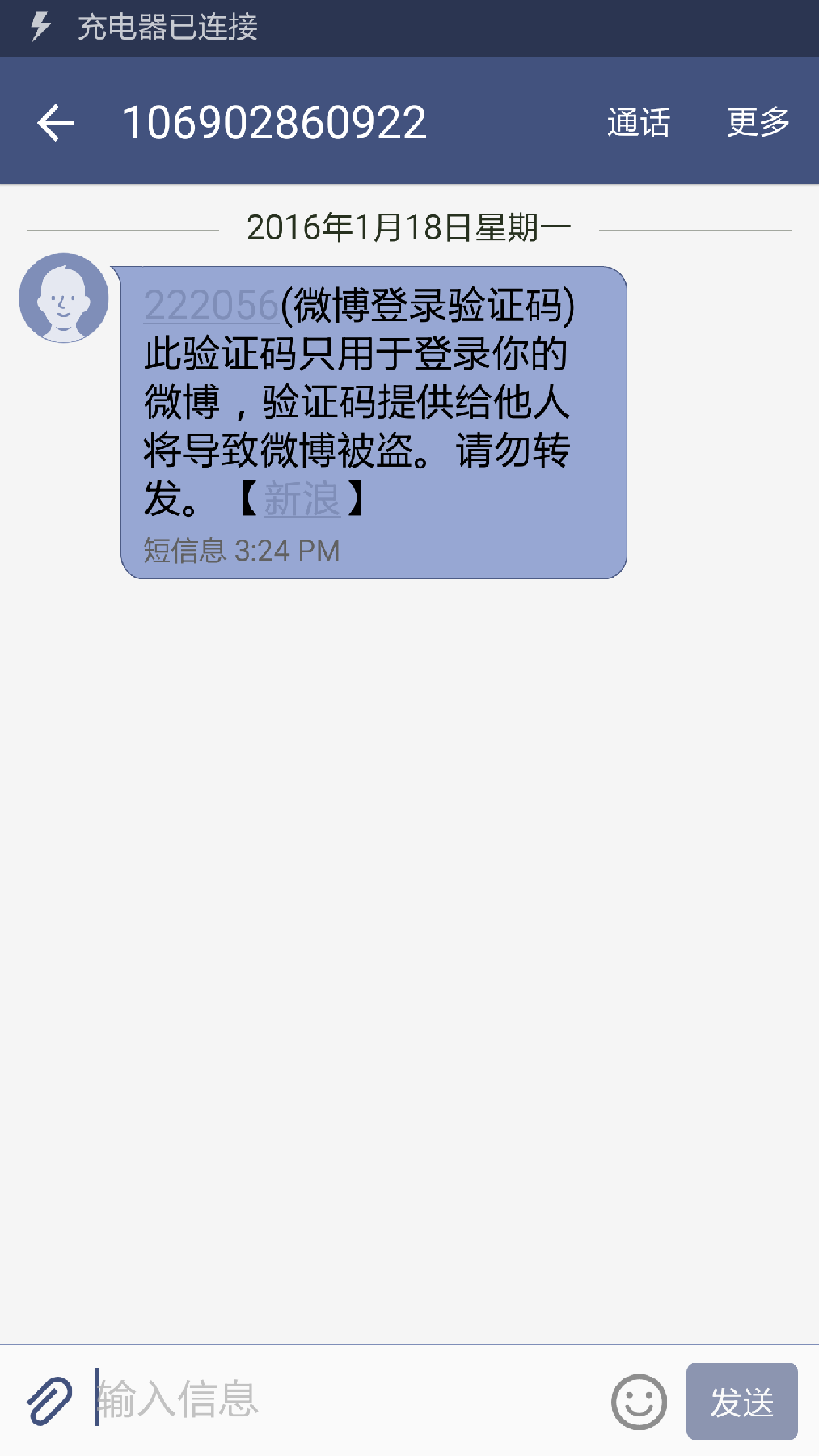Attach a file with the paperclip icon
This screenshot has width=819, height=1456.
(49, 1401)
